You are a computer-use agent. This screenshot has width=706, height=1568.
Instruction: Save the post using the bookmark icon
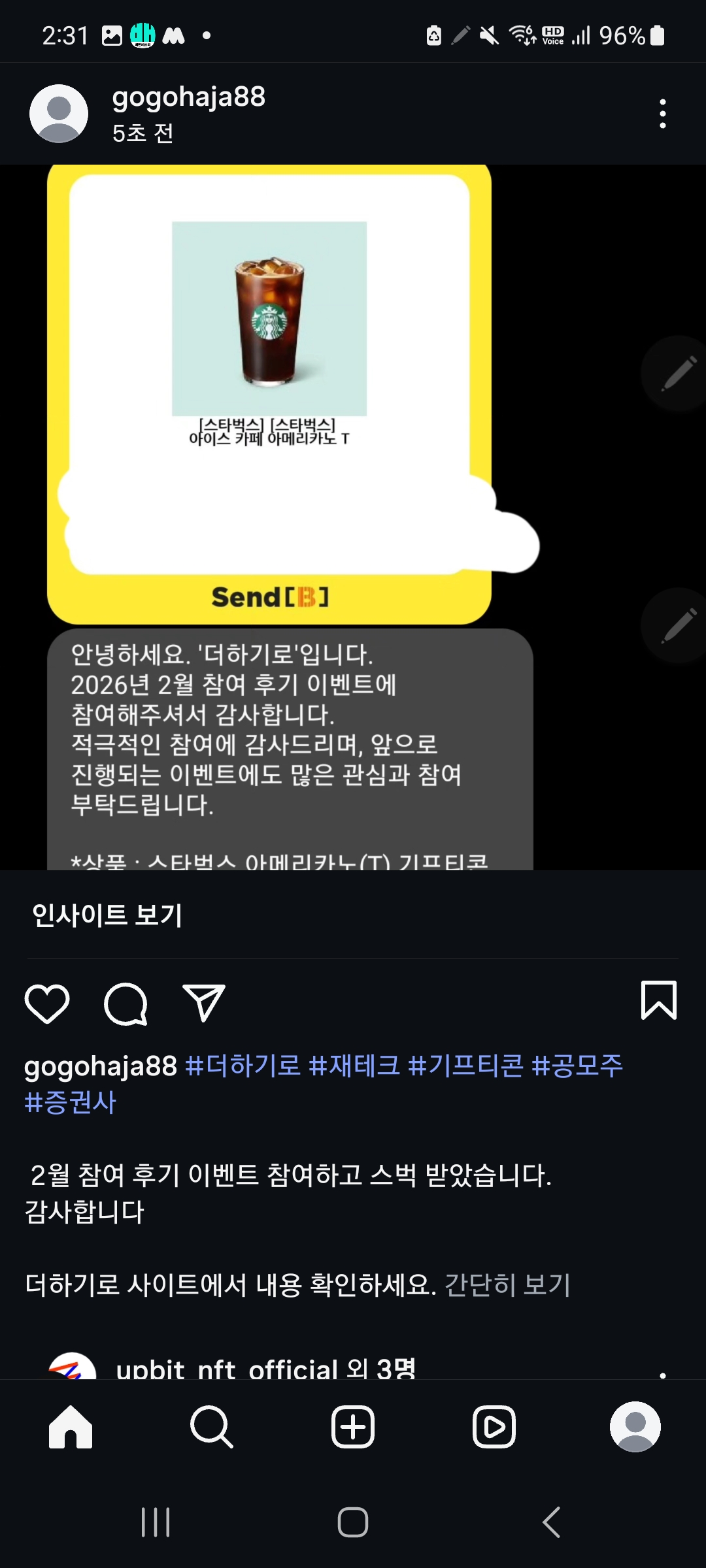tap(660, 1002)
